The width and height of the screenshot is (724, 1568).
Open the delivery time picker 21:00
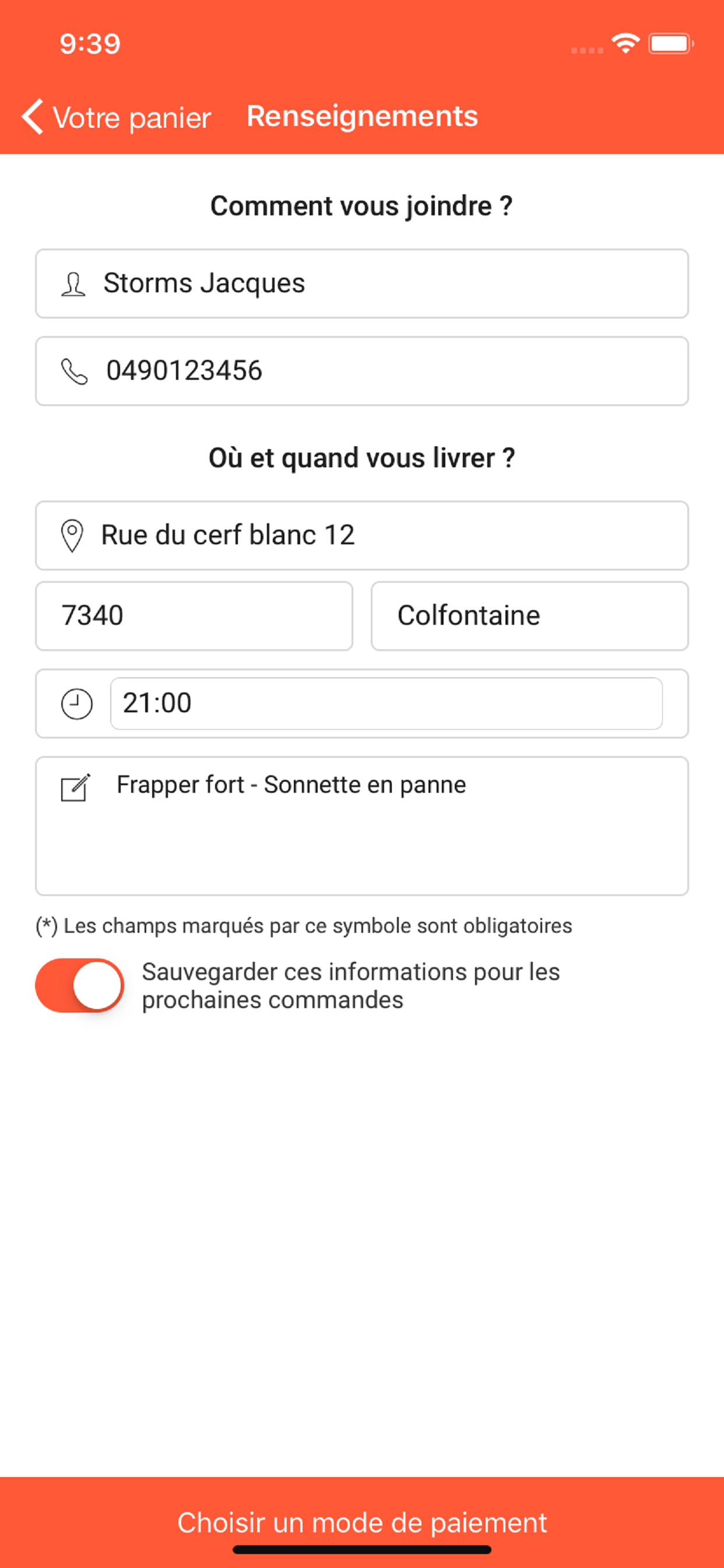(386, 703)
